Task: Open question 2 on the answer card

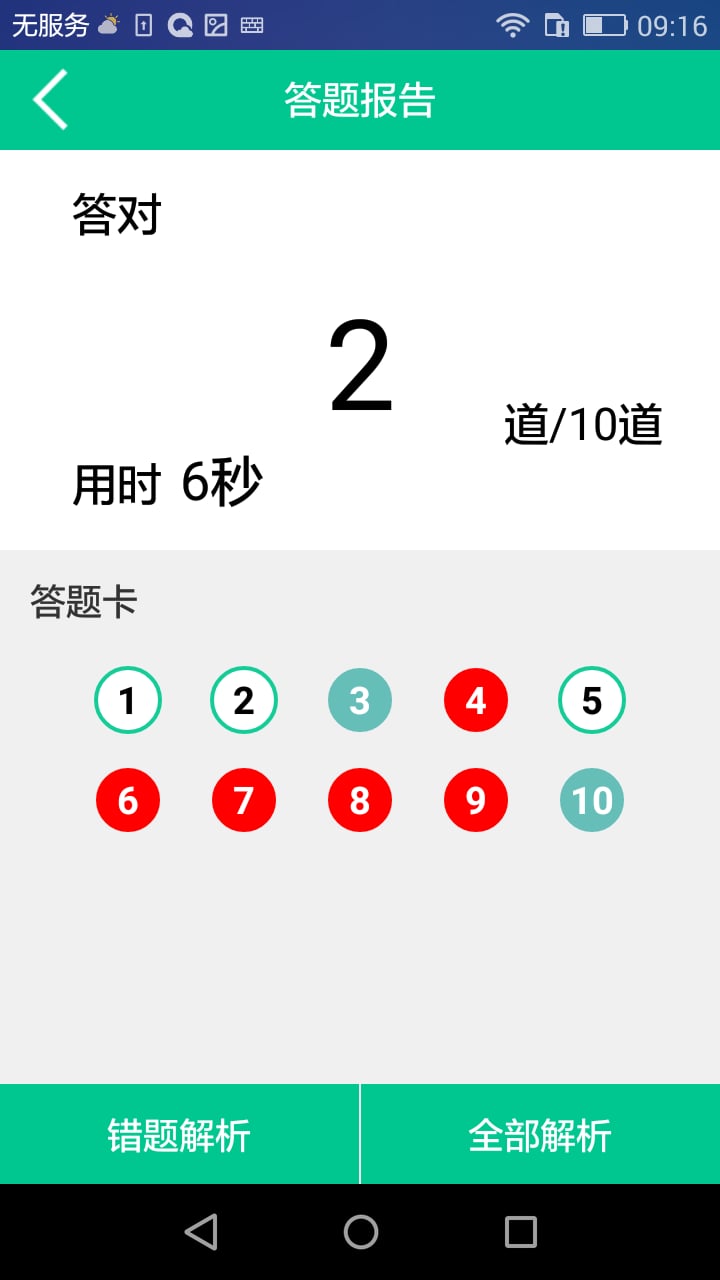Action: (x=244, y=700)
